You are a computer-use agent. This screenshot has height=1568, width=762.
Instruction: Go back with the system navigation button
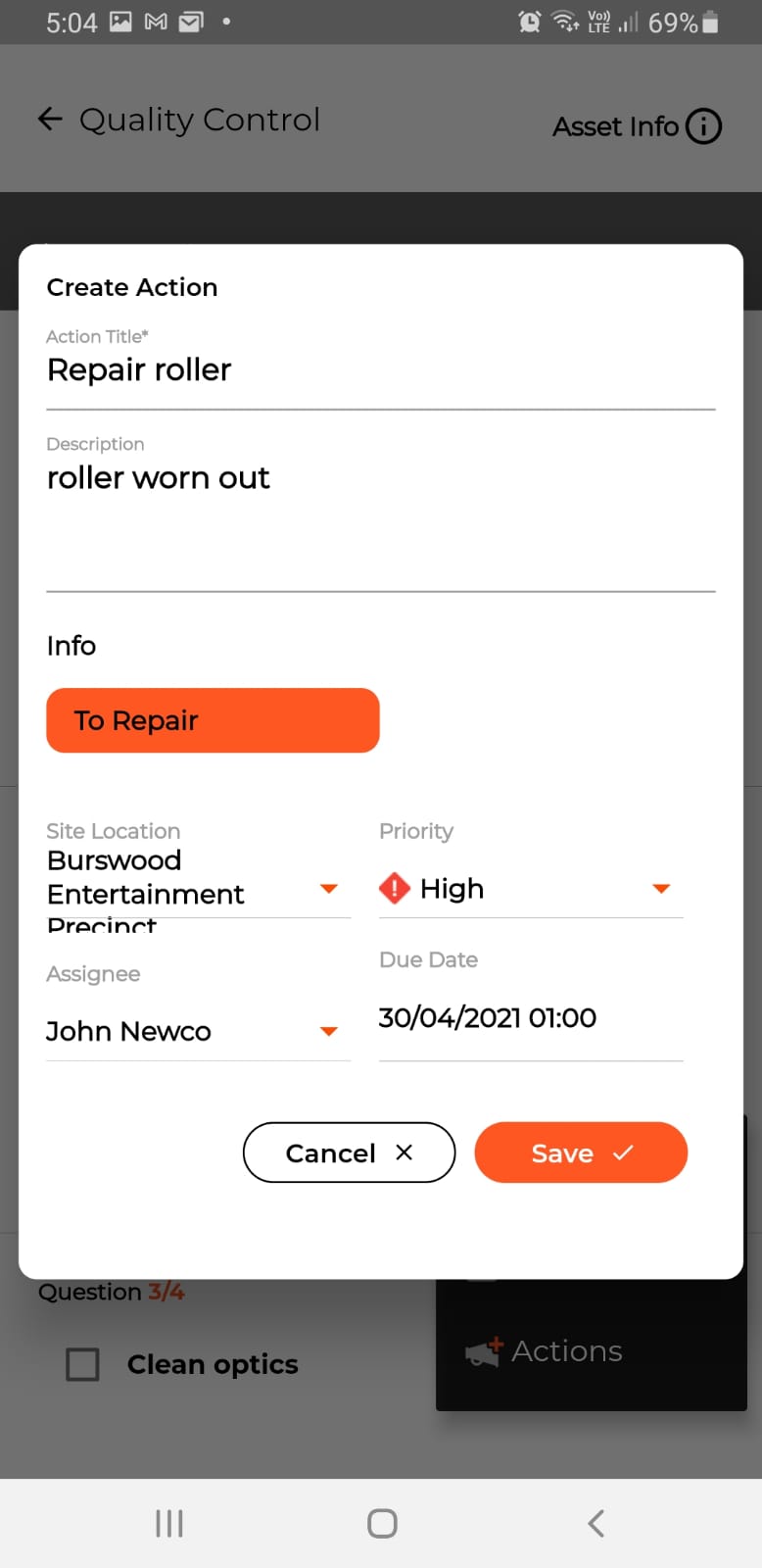tap(595, 1523)
